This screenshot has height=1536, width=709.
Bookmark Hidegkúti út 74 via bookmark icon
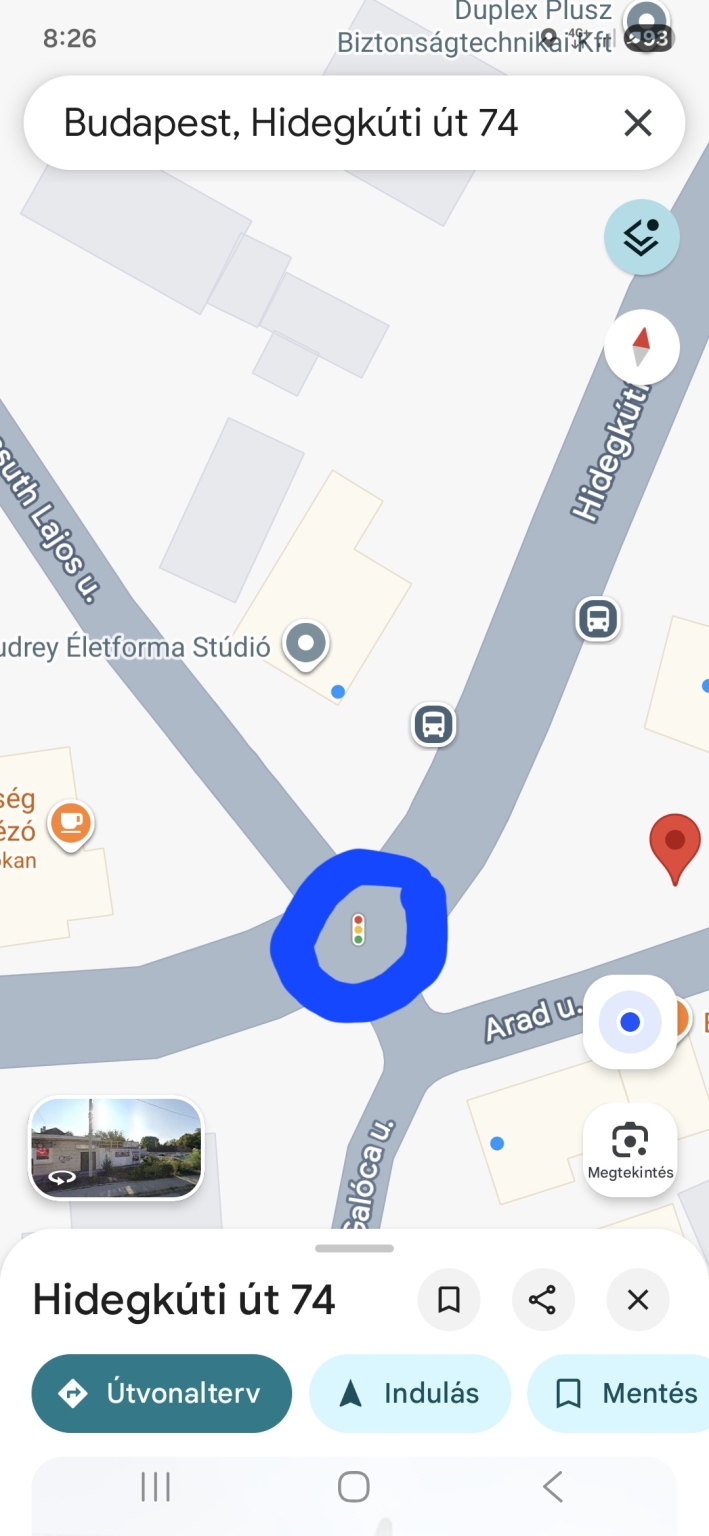click(449, 1299)
